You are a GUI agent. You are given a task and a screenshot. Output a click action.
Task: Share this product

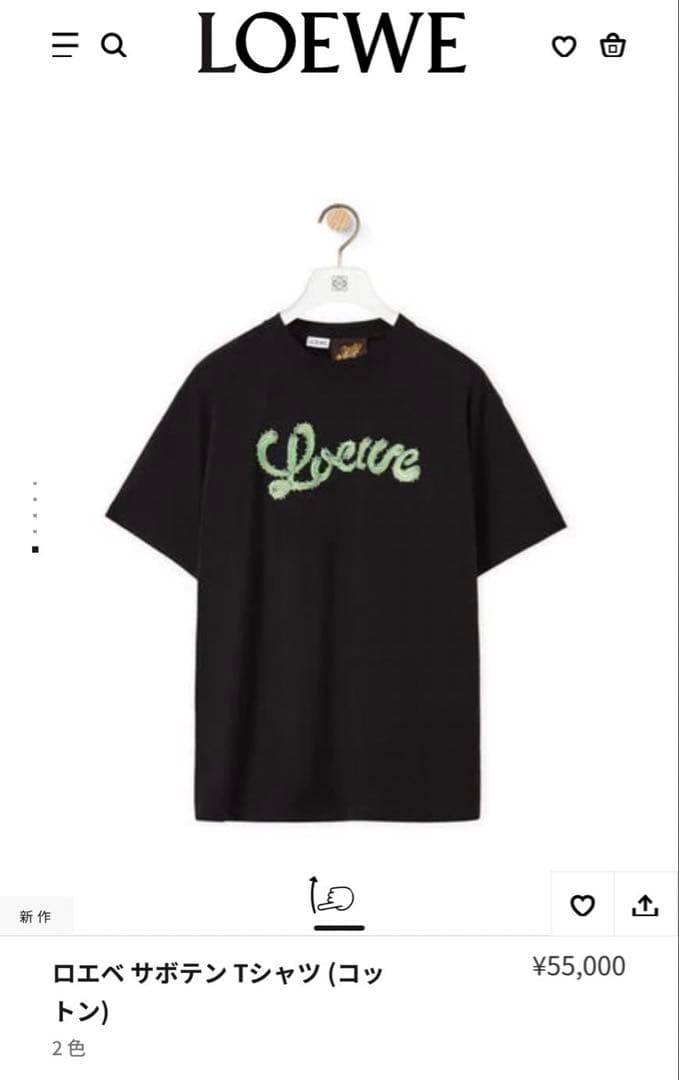tap(646, 905)
